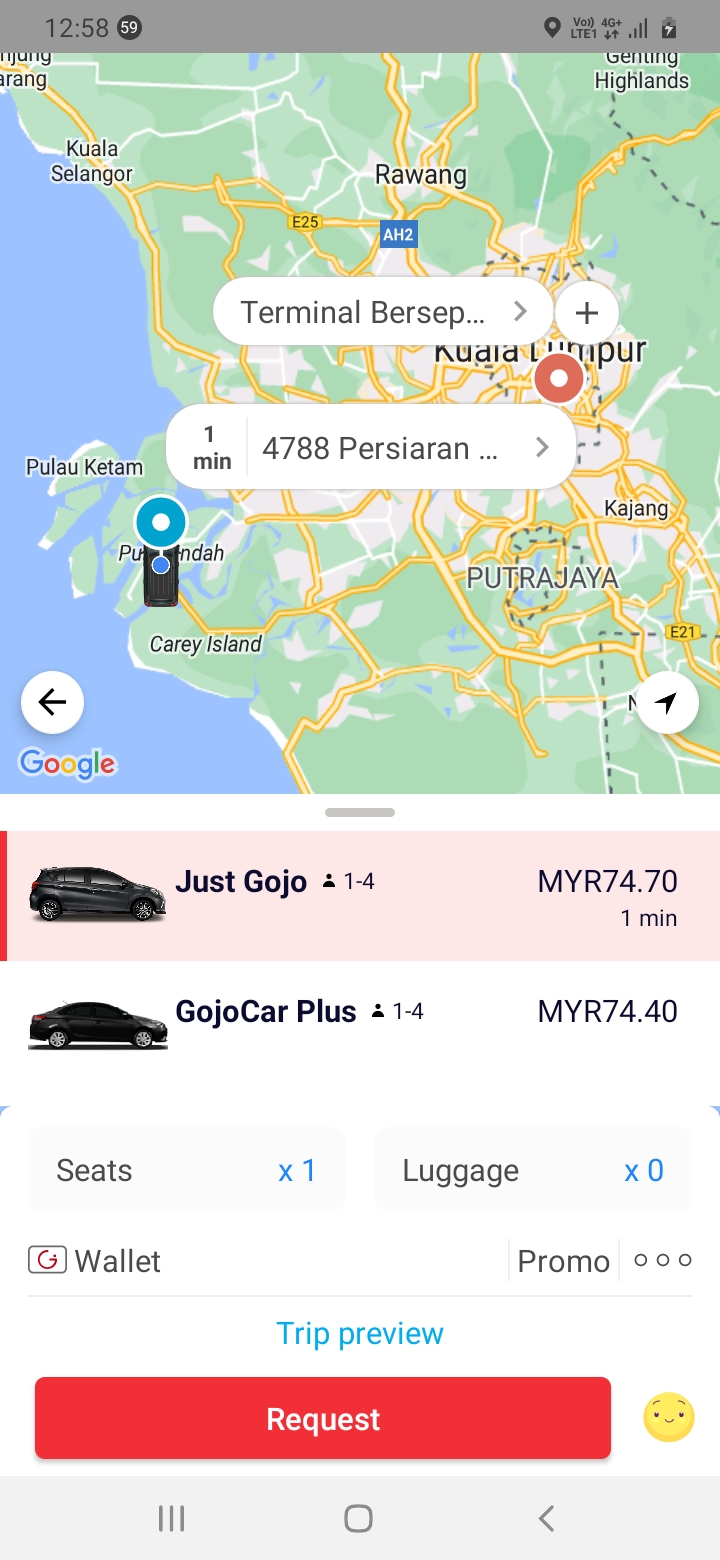Tap the smiley face icon
Viewport: 720px width, 1560px height.
click(668, 1417)
